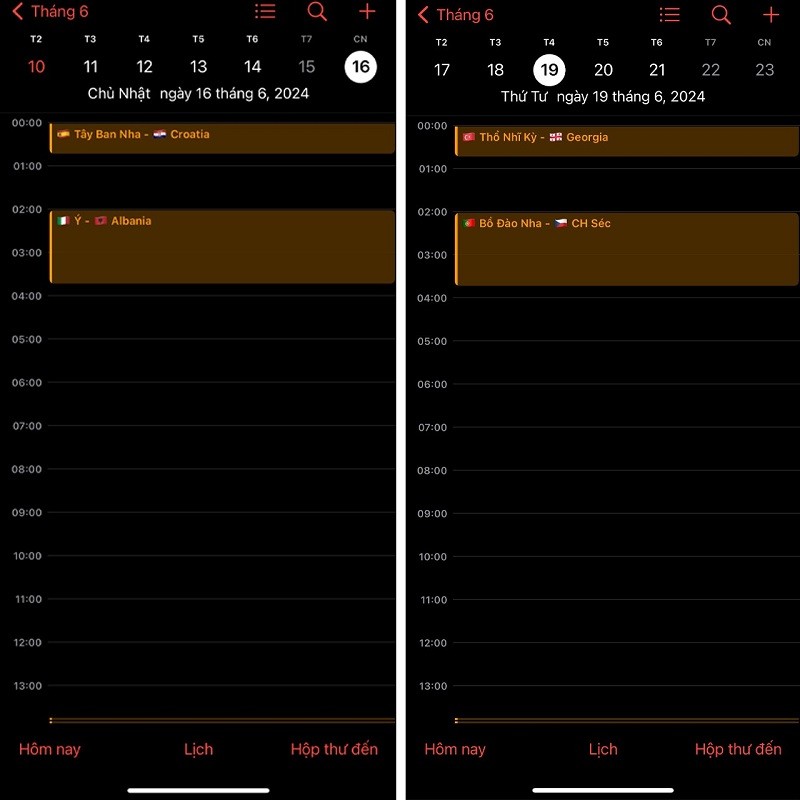The image size is (800, 800).
Task: Select Sunday 23 in the week strip
Action: pyautogui.click(x=765, y=70)
